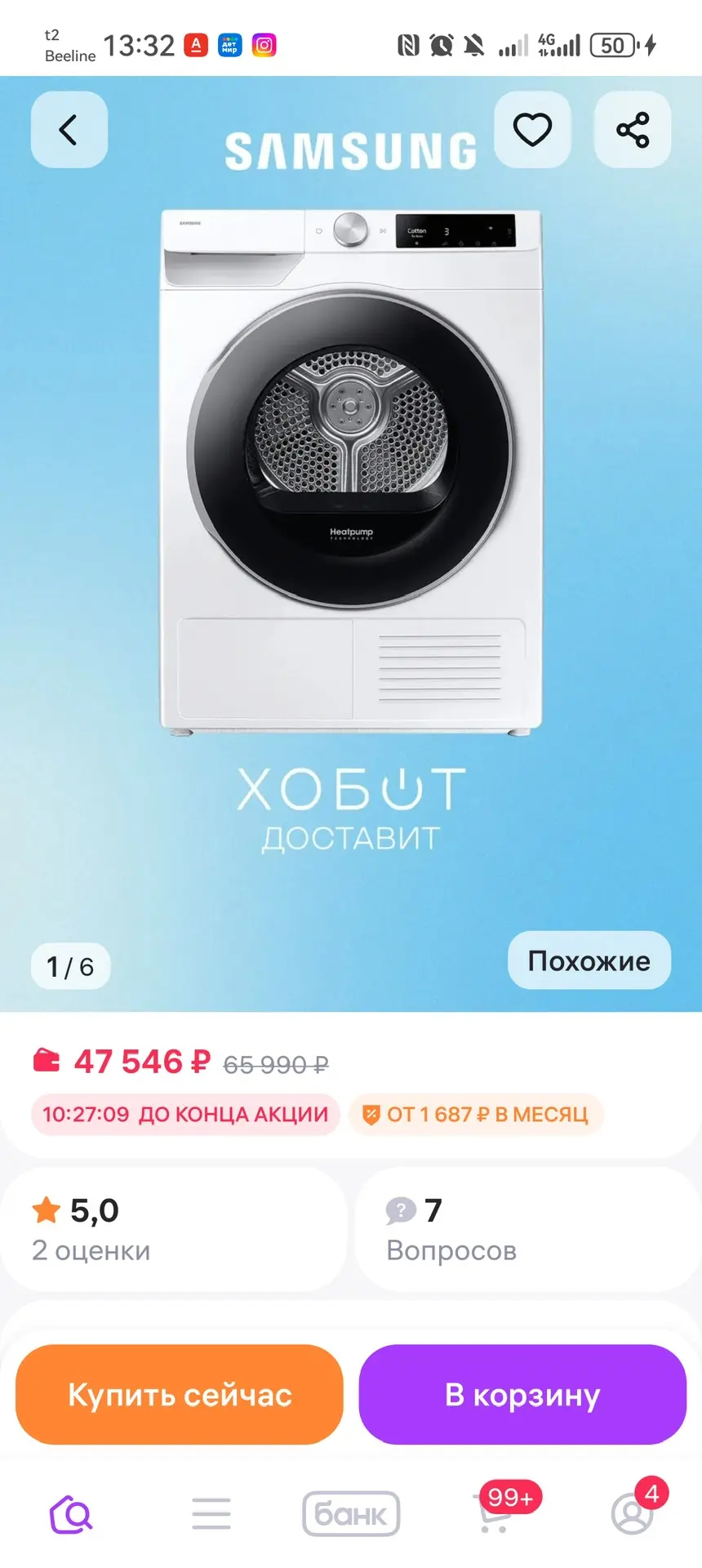This screenshot has height=1568, width=702.
Task: Open the catalog menu tab
Action: tap(211, 1515)
